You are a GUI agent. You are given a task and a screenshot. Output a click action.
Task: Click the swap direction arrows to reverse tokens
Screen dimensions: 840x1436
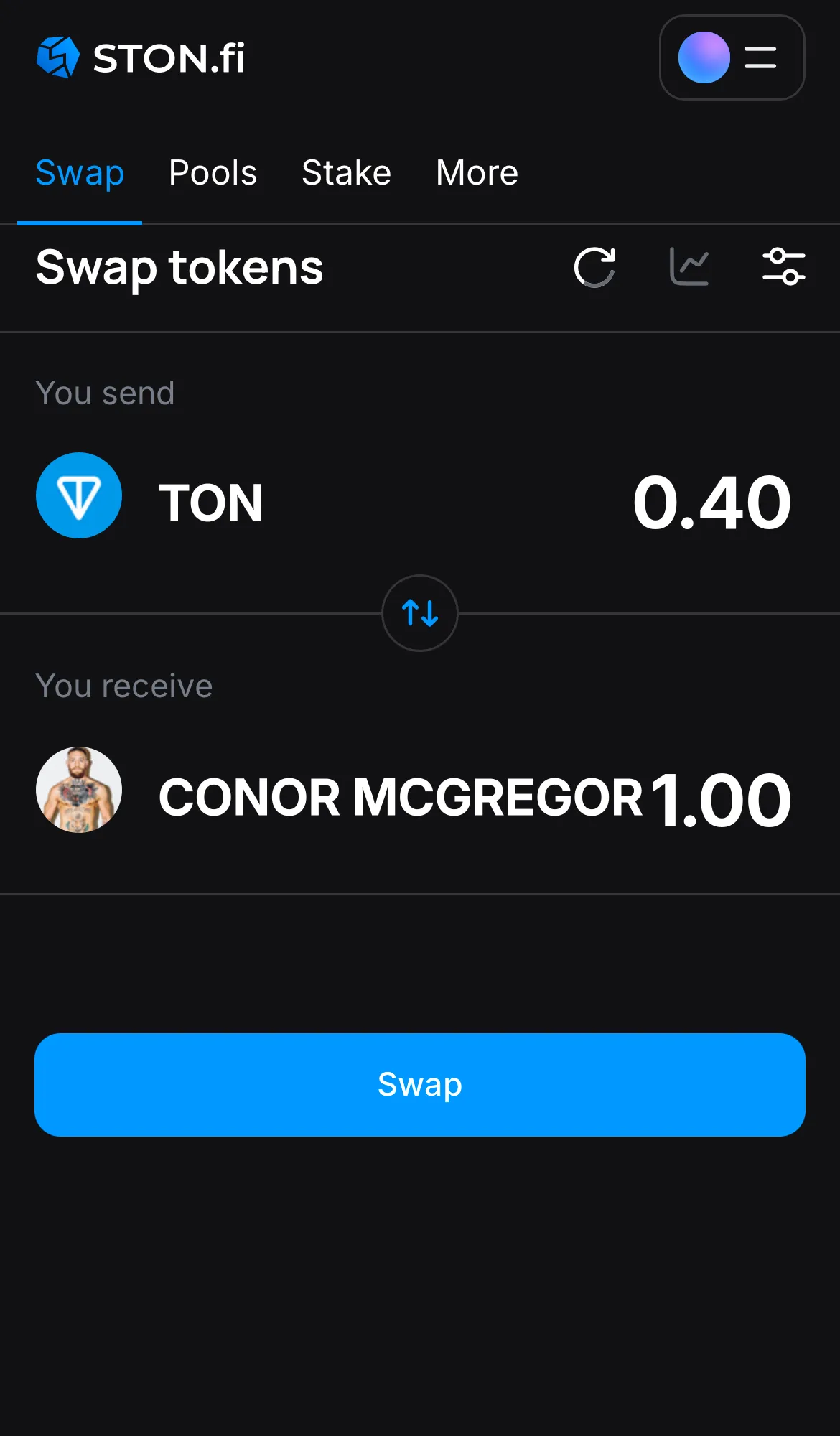click(x=419, y=614)
